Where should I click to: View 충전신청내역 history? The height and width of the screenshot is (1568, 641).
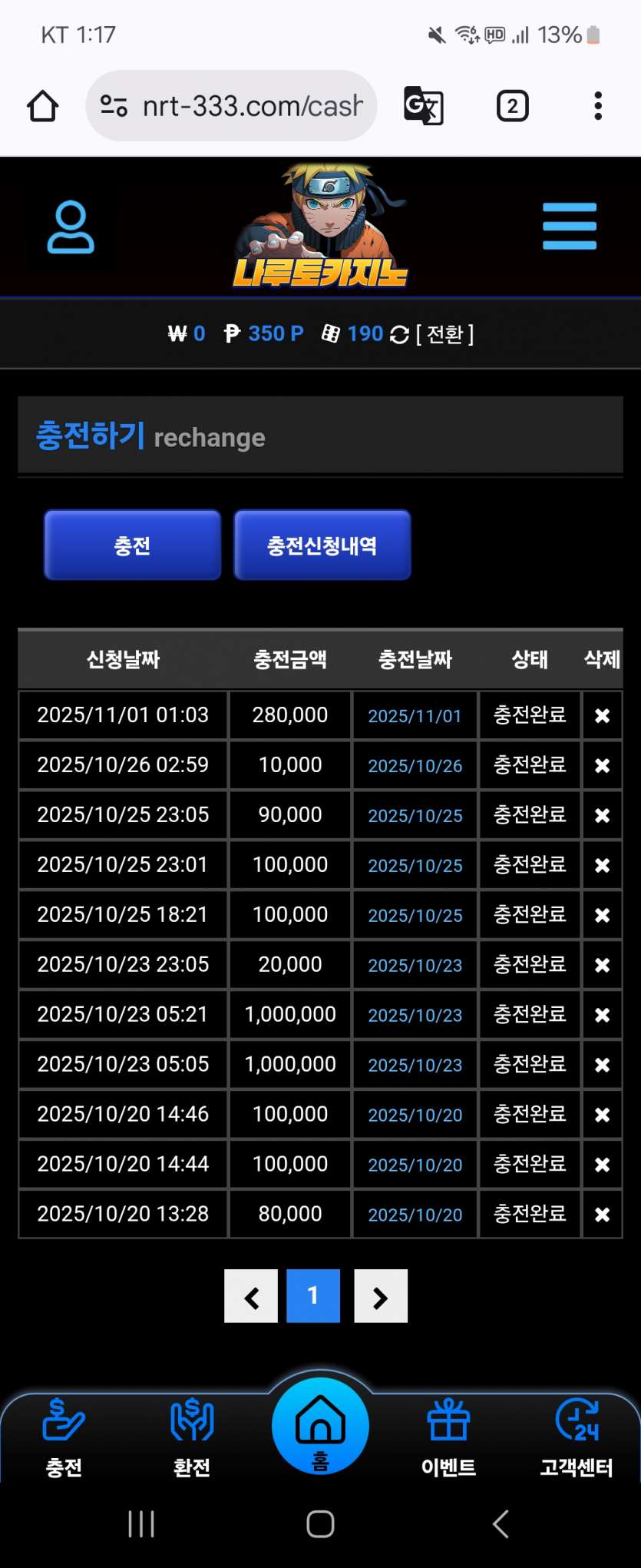point(322,545)
